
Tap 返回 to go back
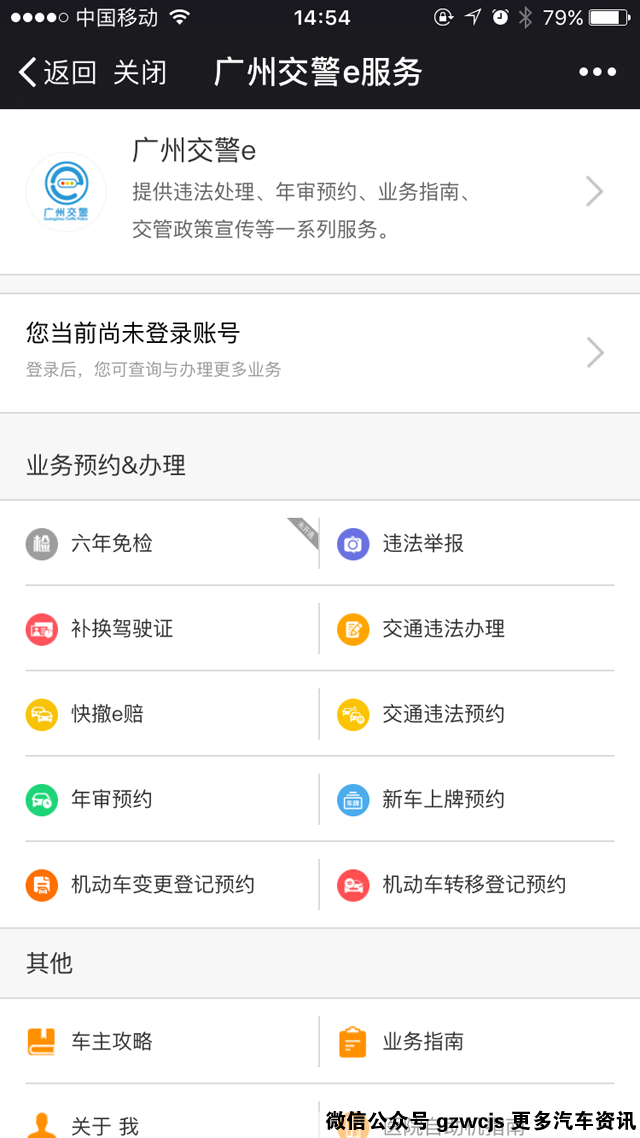[x=58, y=72]
